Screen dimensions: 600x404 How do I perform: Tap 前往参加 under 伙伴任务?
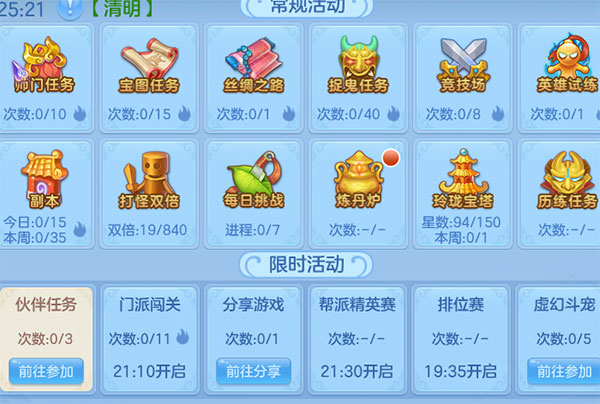(x=46, y=372)
